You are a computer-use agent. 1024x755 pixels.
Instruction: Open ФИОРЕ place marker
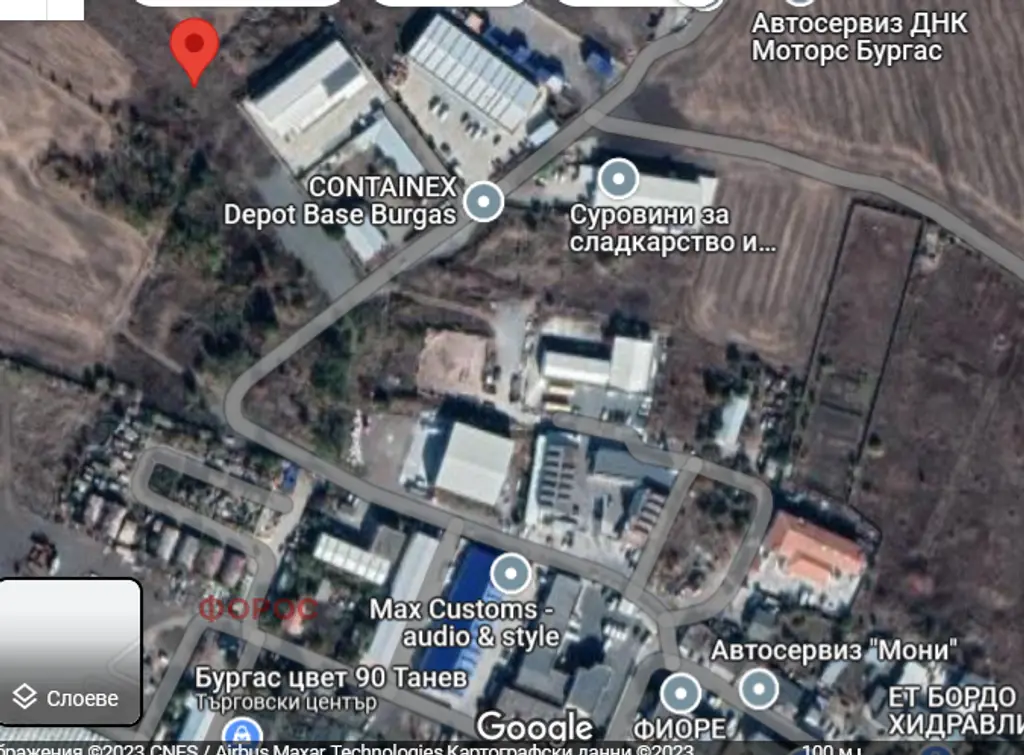[682, 692]
